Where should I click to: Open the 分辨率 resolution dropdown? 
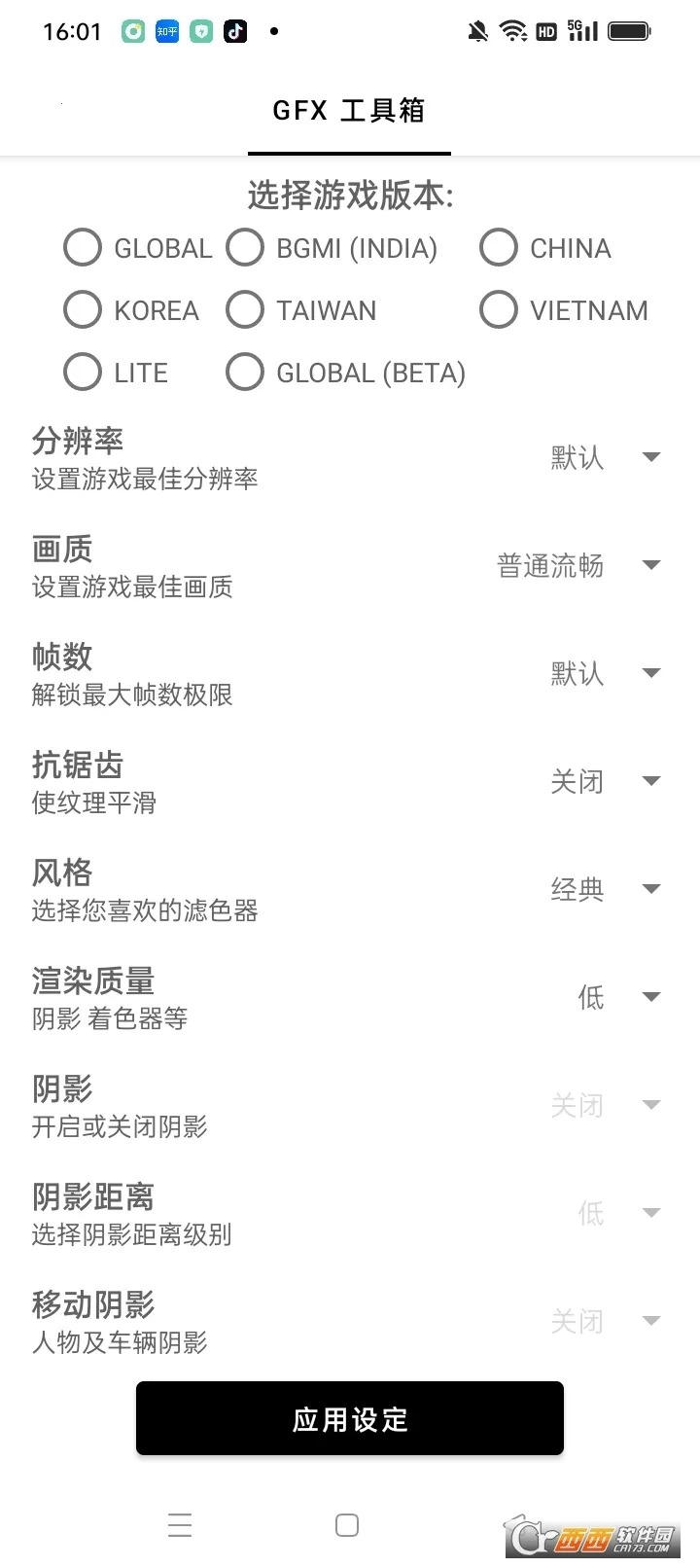pyautogui.click(x=650, y=456)
